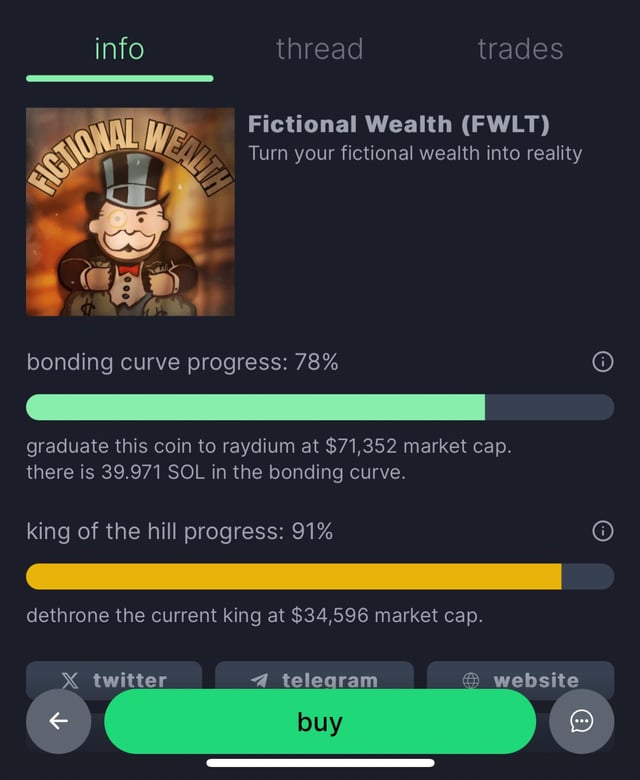Screen dimensions: 640x780
Task: Select the info tab
Action: pyautogui.click(x=119, y=49)
